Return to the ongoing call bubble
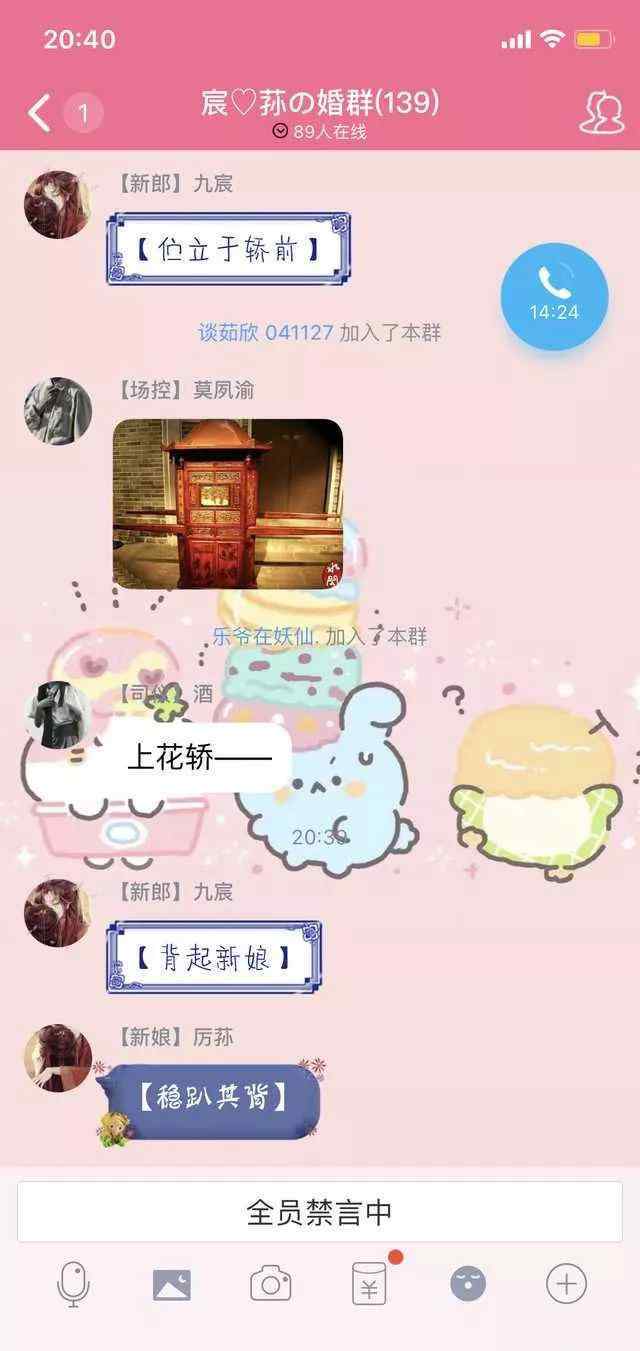This screenshot has width=640, height=1351. click(x=554, y=297)
